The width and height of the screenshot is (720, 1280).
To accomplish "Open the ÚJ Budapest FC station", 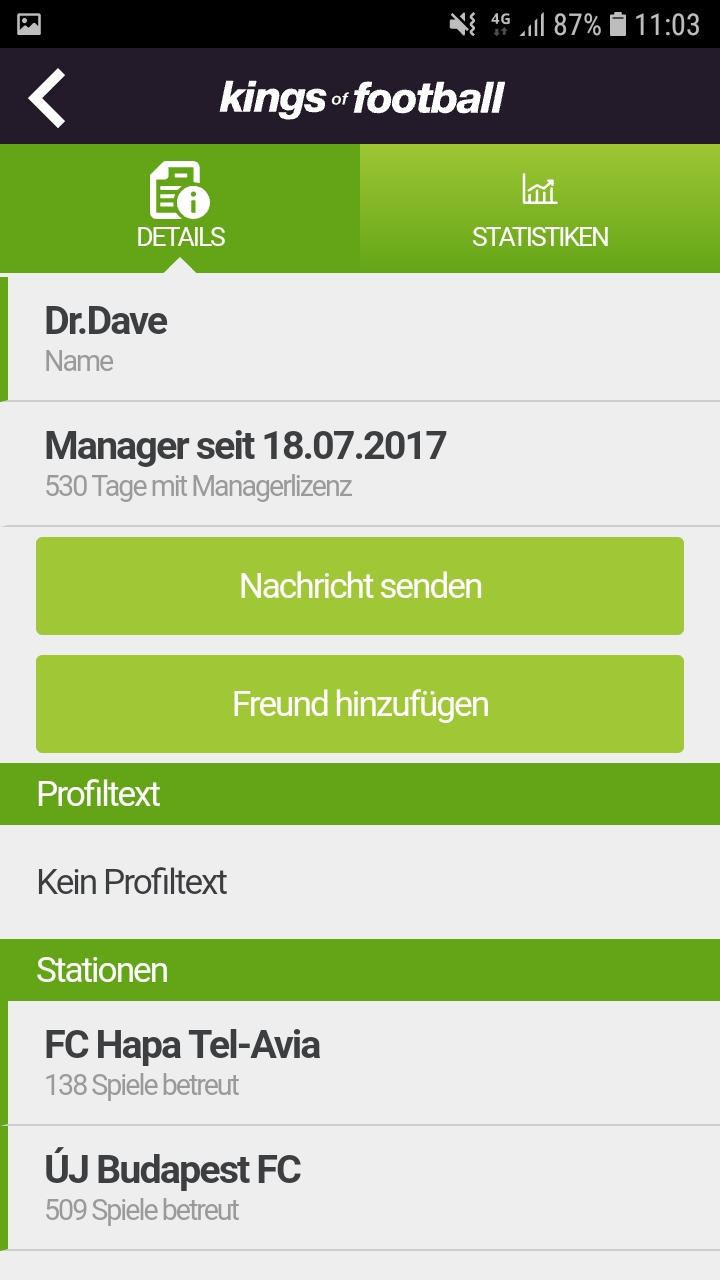I will (360, 1188).
